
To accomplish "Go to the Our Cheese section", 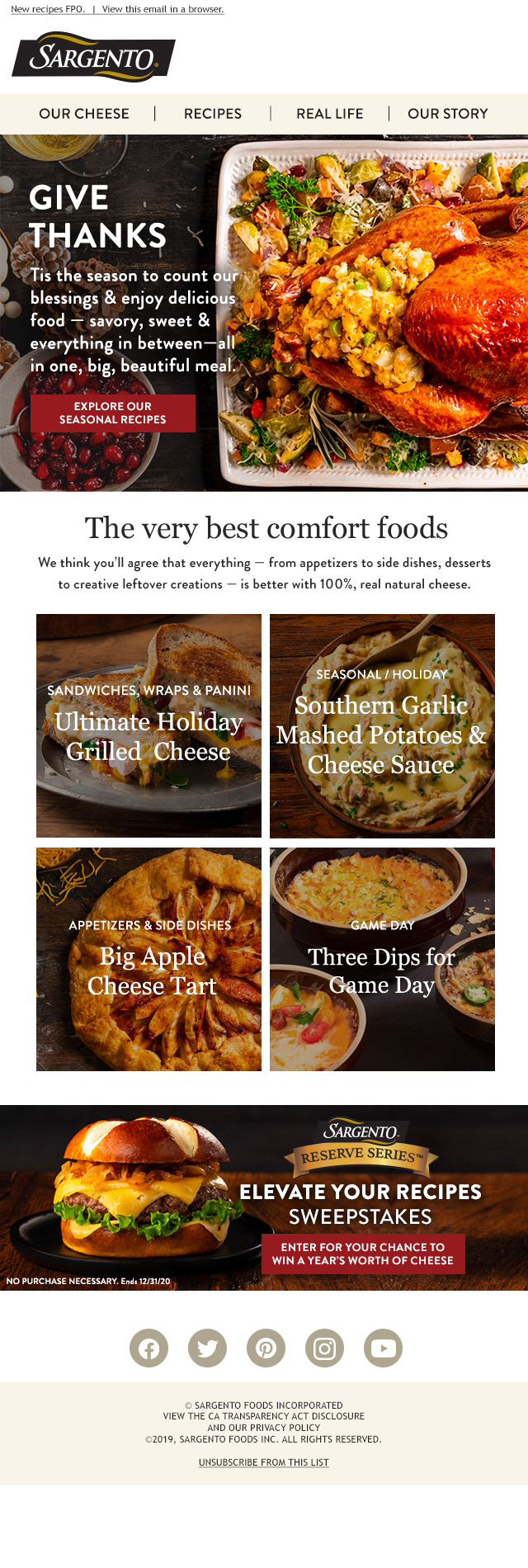I will click(x=84, y=114).
